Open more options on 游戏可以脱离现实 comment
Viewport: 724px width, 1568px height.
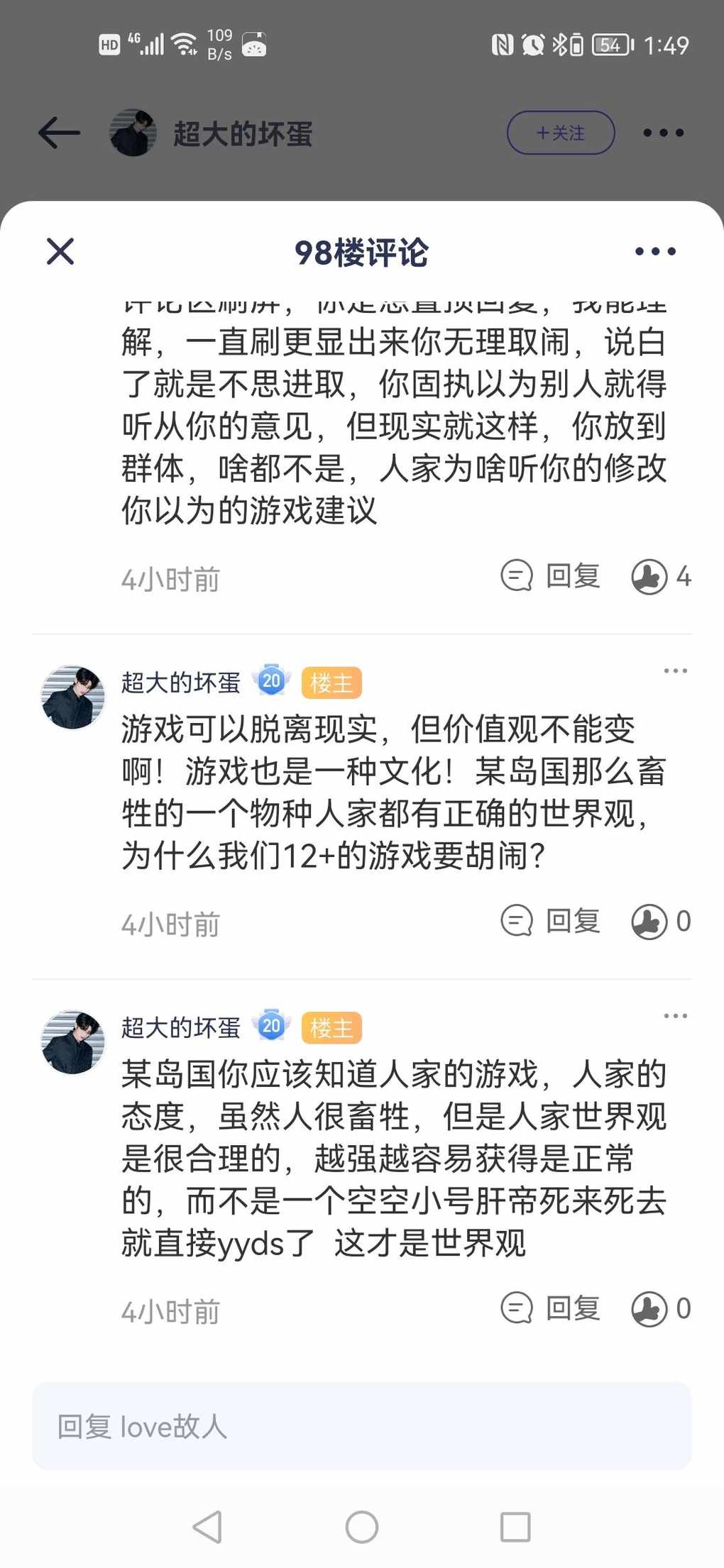675,670
